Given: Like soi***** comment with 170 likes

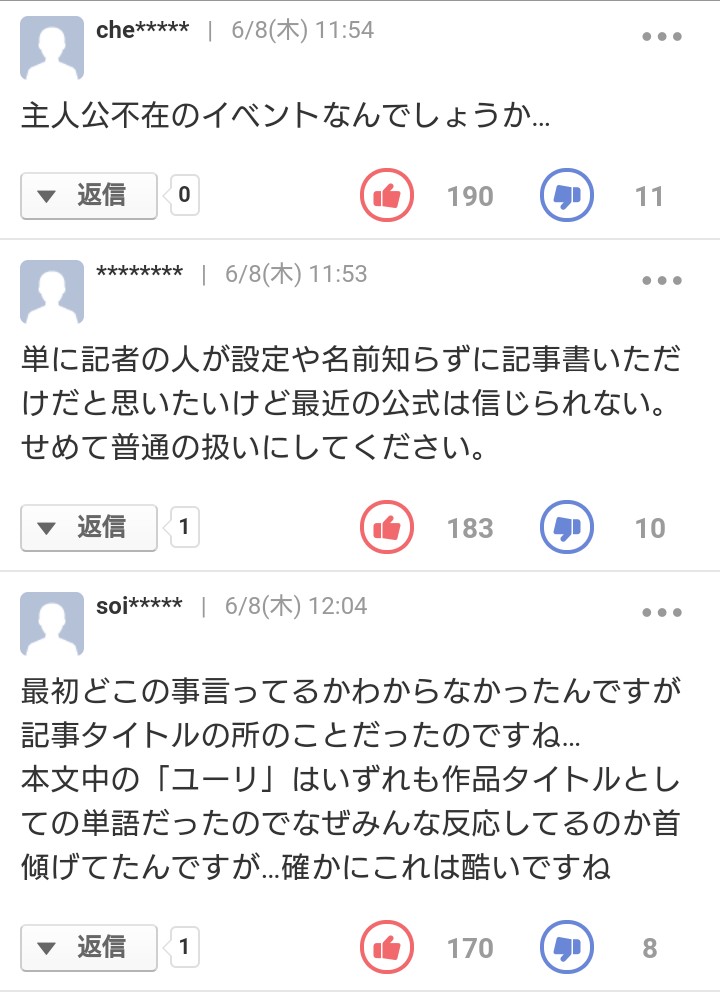Looking at the screenshot, I should coord(386,946).
